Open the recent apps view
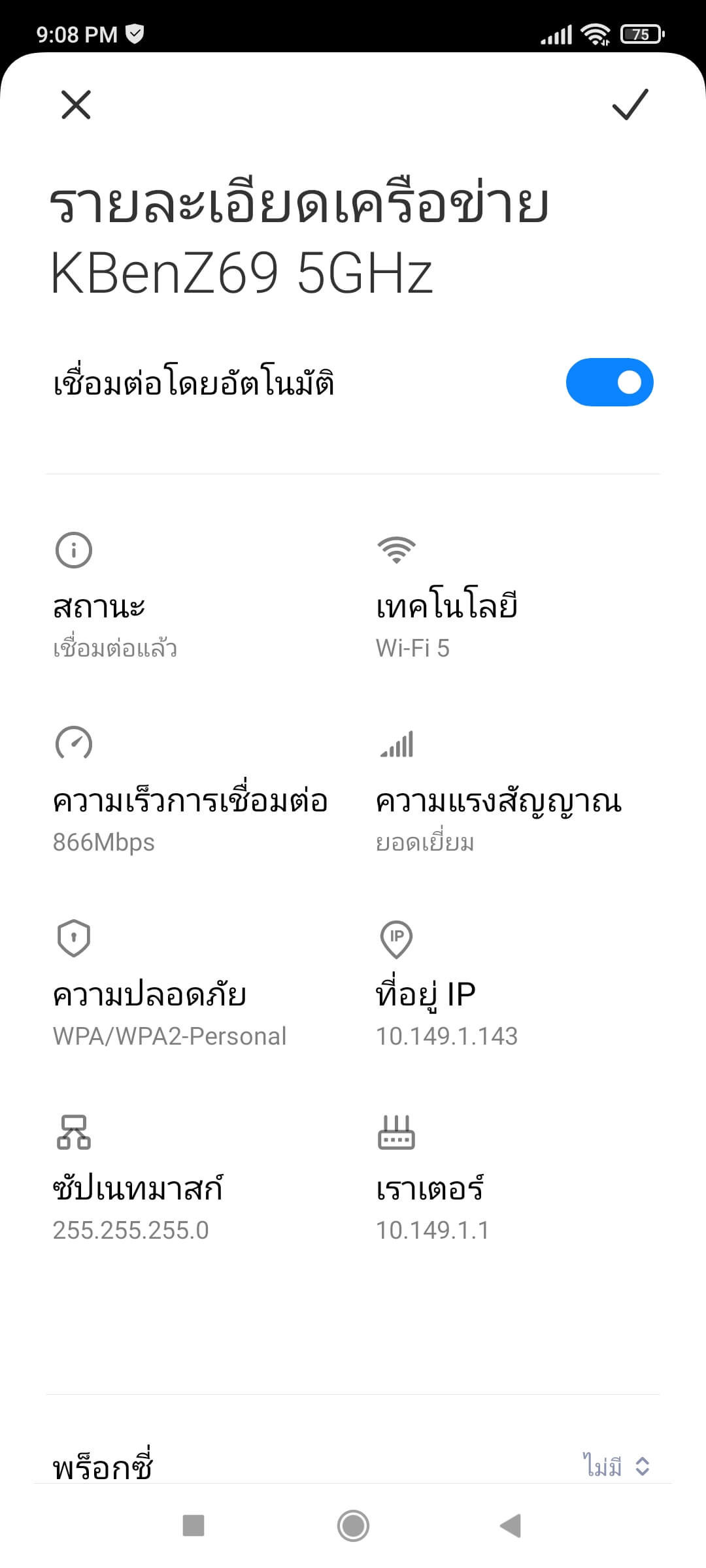The width and height of the screenshot is (706, 1568). [193, 1526]
